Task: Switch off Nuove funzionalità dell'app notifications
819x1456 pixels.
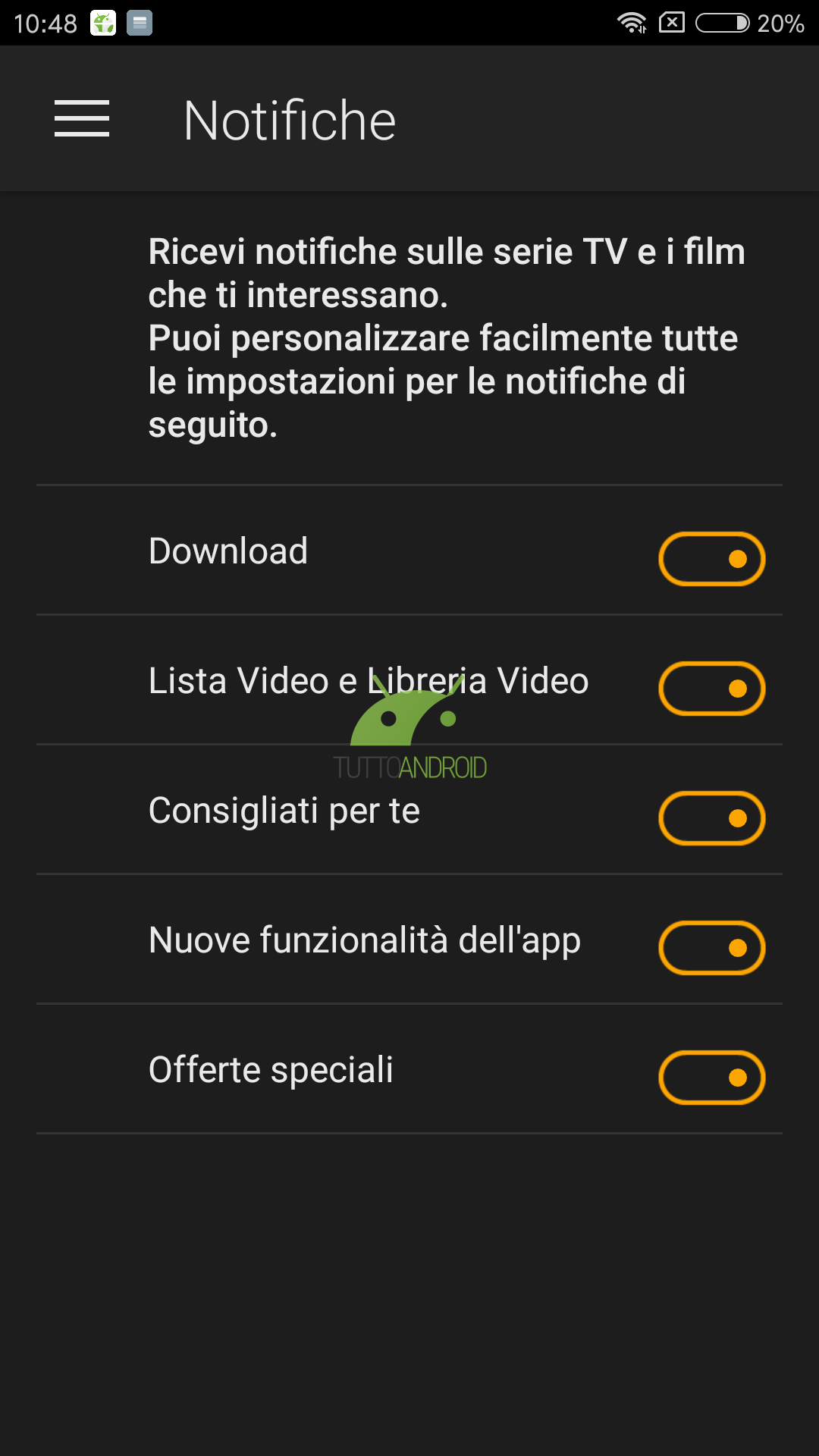Action: point(712,948)
